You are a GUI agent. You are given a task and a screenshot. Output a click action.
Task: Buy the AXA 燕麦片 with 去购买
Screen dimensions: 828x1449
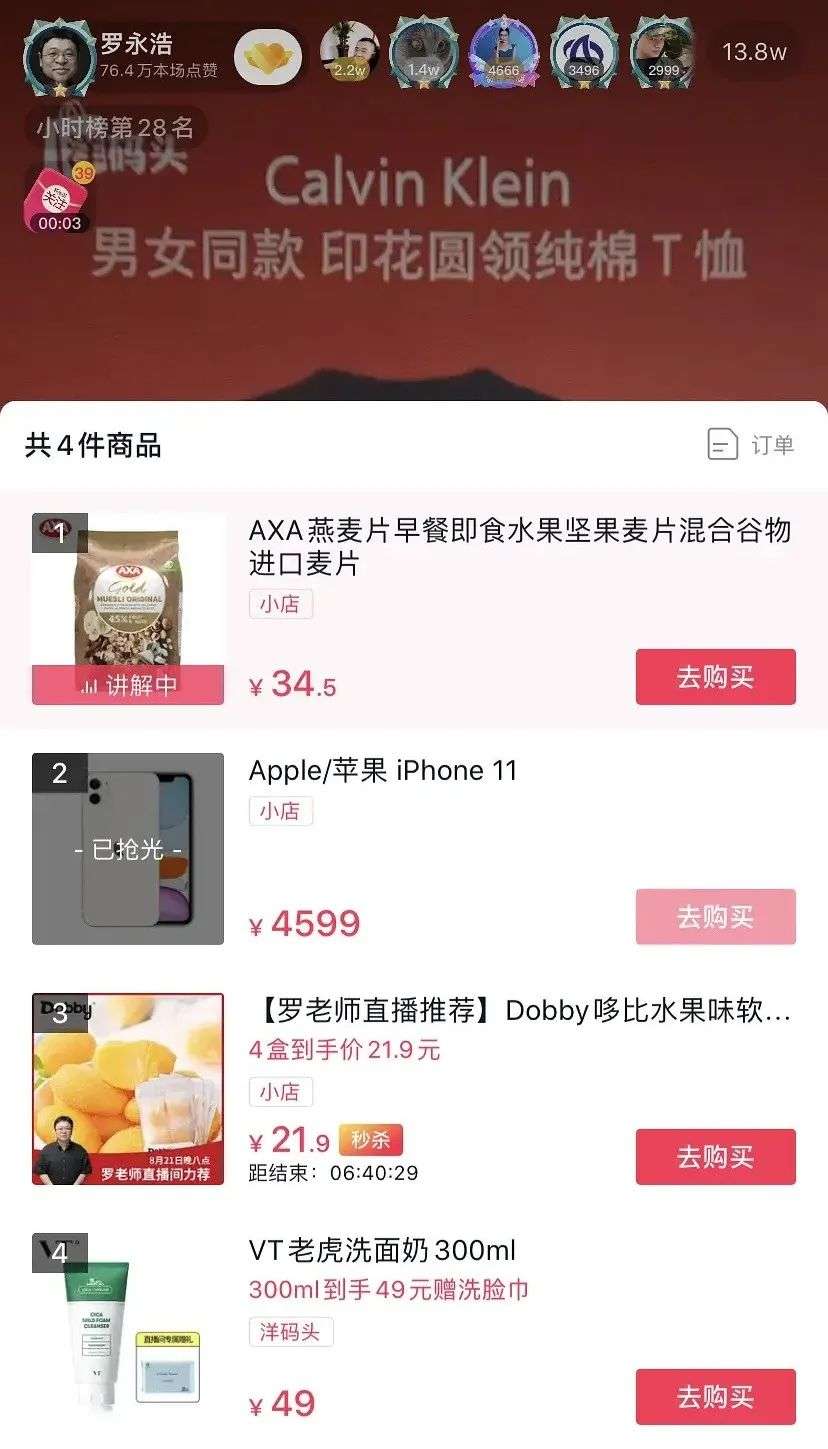[715, 677]
